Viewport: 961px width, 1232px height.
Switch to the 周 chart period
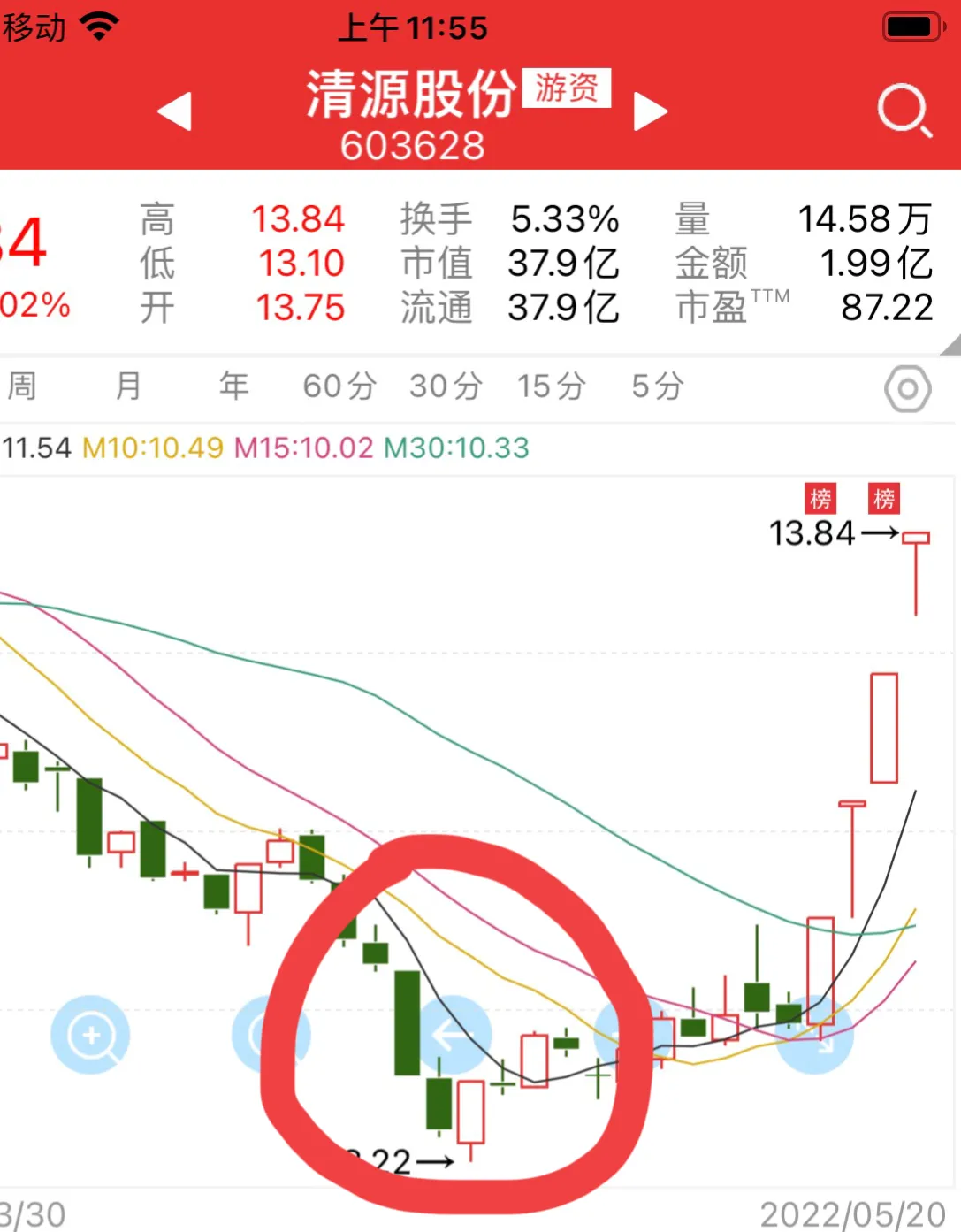[x=22, y=386]
